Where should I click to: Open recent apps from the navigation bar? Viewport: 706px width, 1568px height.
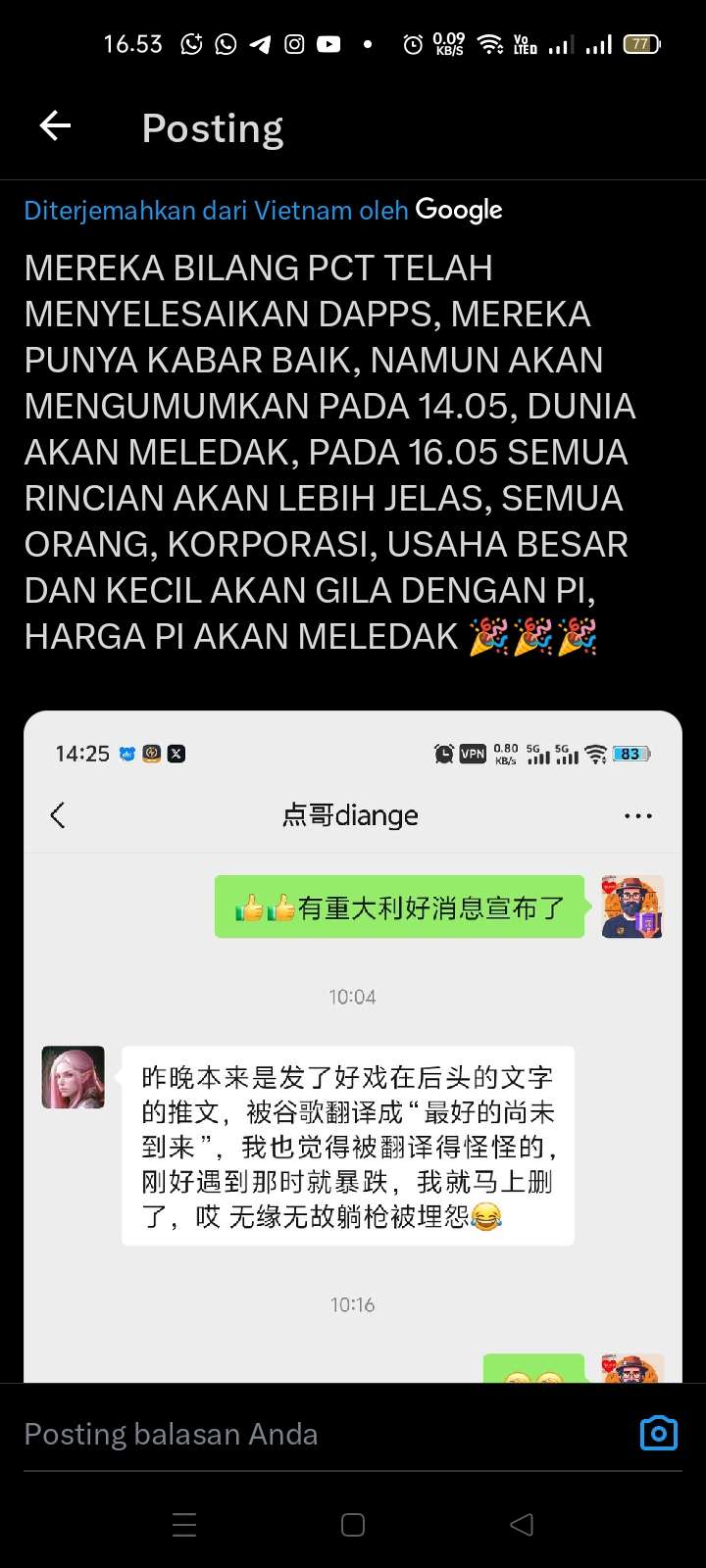[x=184, y=1525]
